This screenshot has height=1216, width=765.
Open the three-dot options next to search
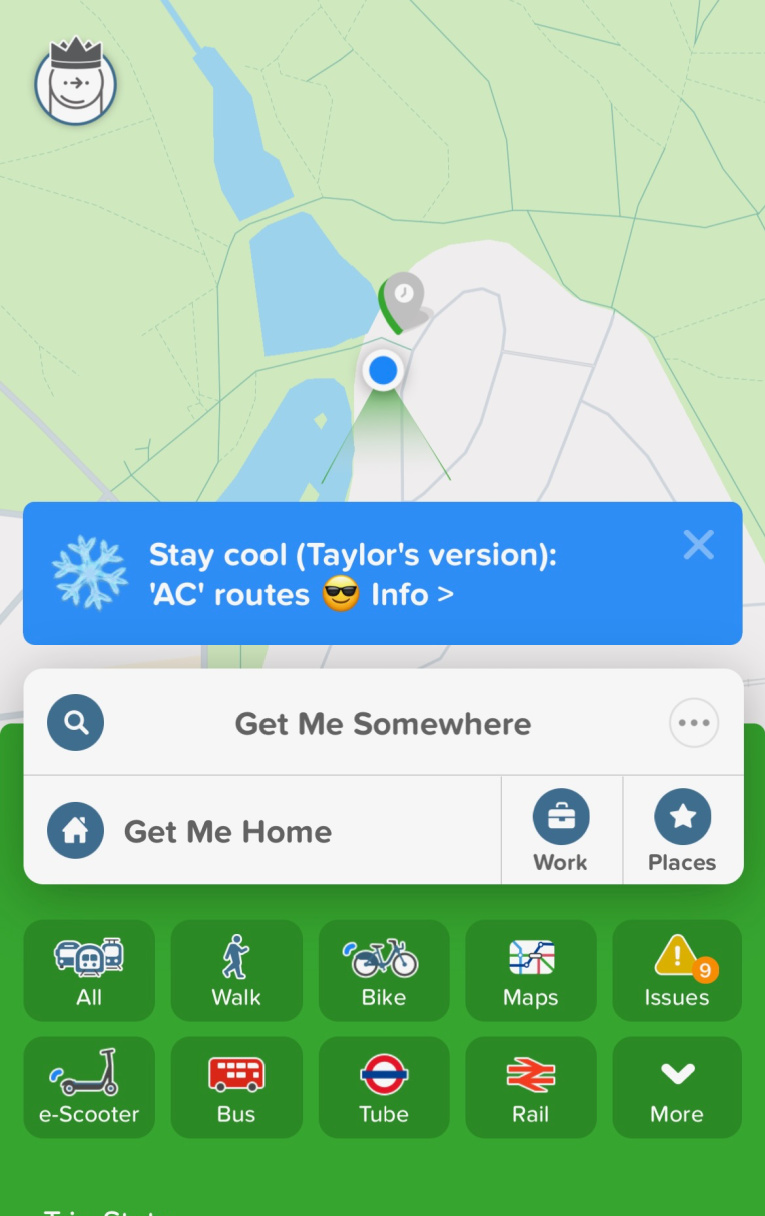tap(693, 723)
